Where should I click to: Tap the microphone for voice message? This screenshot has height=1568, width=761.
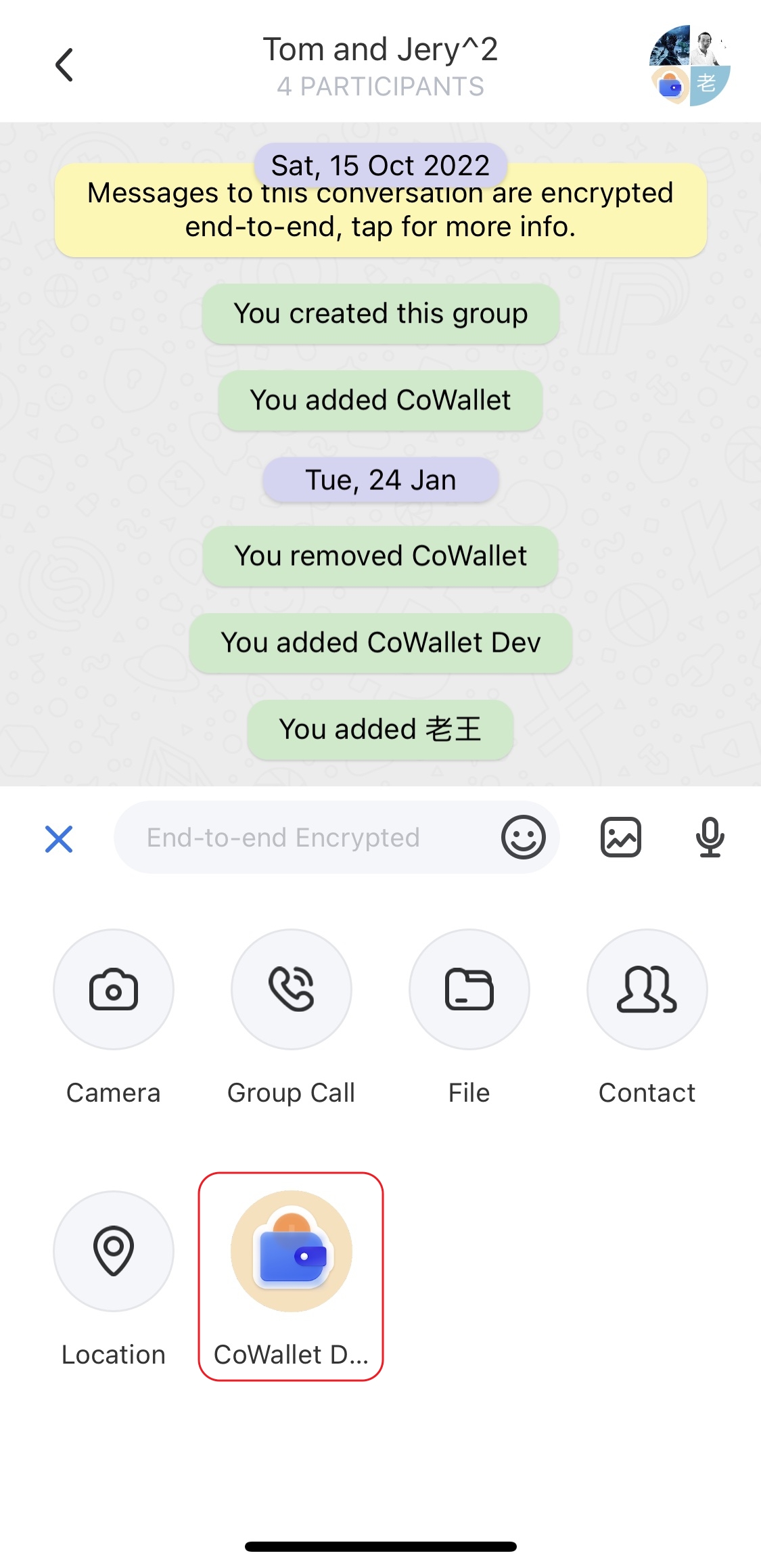coord(710,838)
